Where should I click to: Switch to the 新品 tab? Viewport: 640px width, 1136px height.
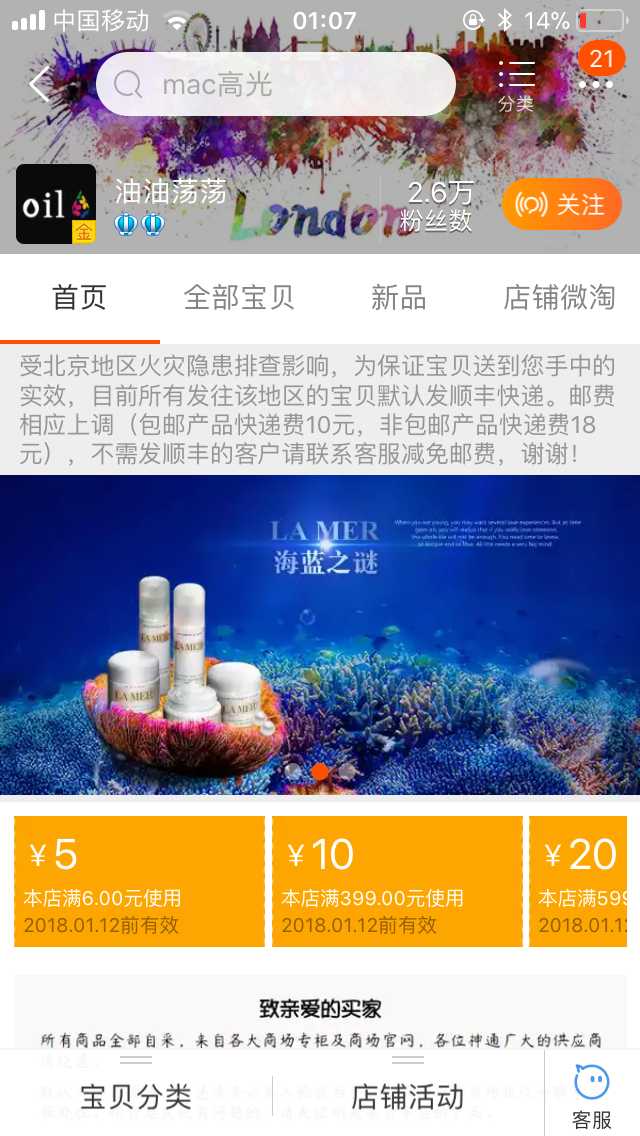click(x=398, y=298)
